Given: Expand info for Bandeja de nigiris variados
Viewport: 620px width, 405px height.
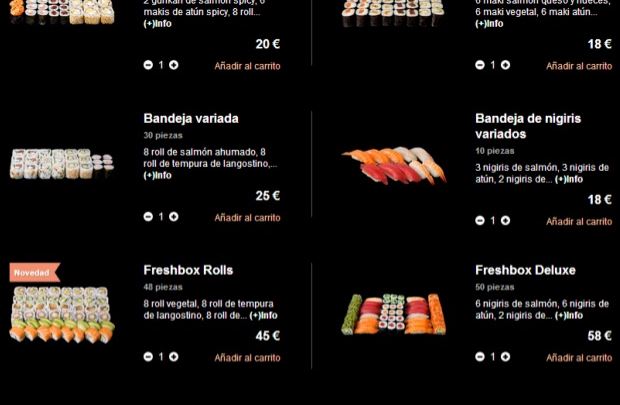Looking at the screenshot, I should point(569,179).
